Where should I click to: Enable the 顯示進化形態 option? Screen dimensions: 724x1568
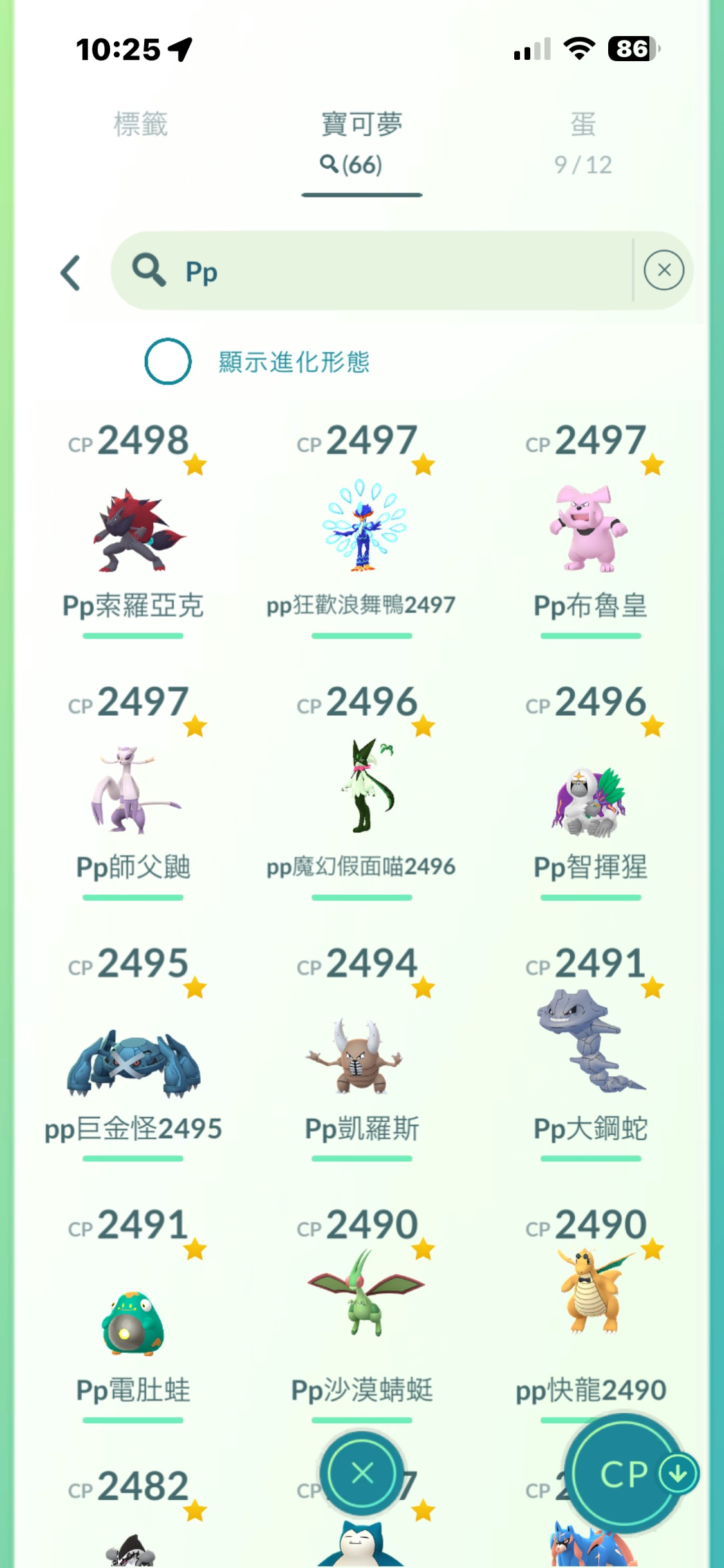coord(168,361)
